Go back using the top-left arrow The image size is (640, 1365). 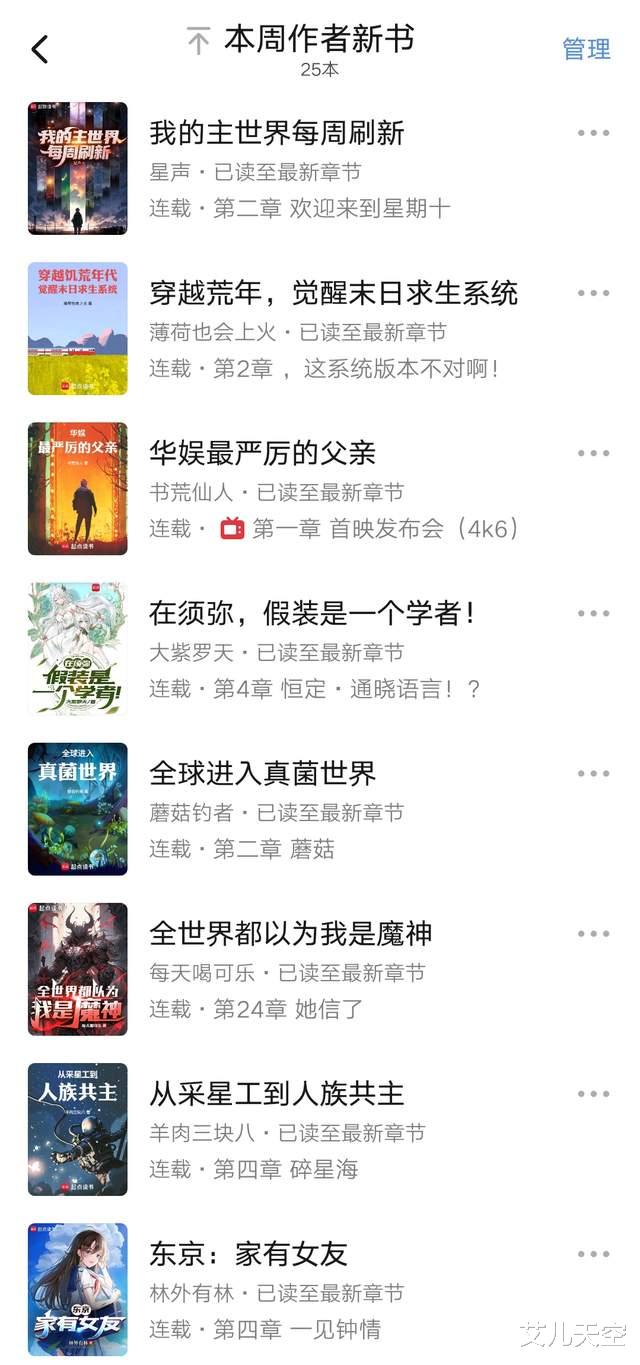(40, 49)
